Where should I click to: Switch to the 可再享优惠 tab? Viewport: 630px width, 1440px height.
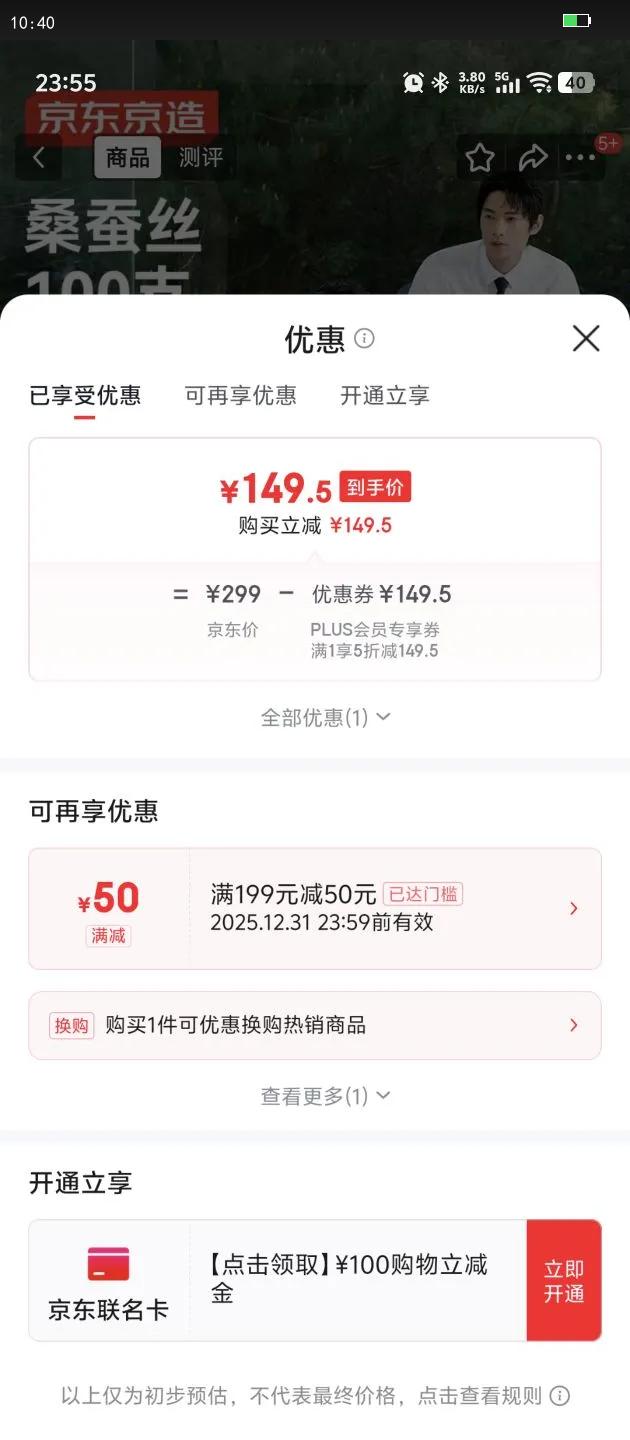click(x=241, y=395)
